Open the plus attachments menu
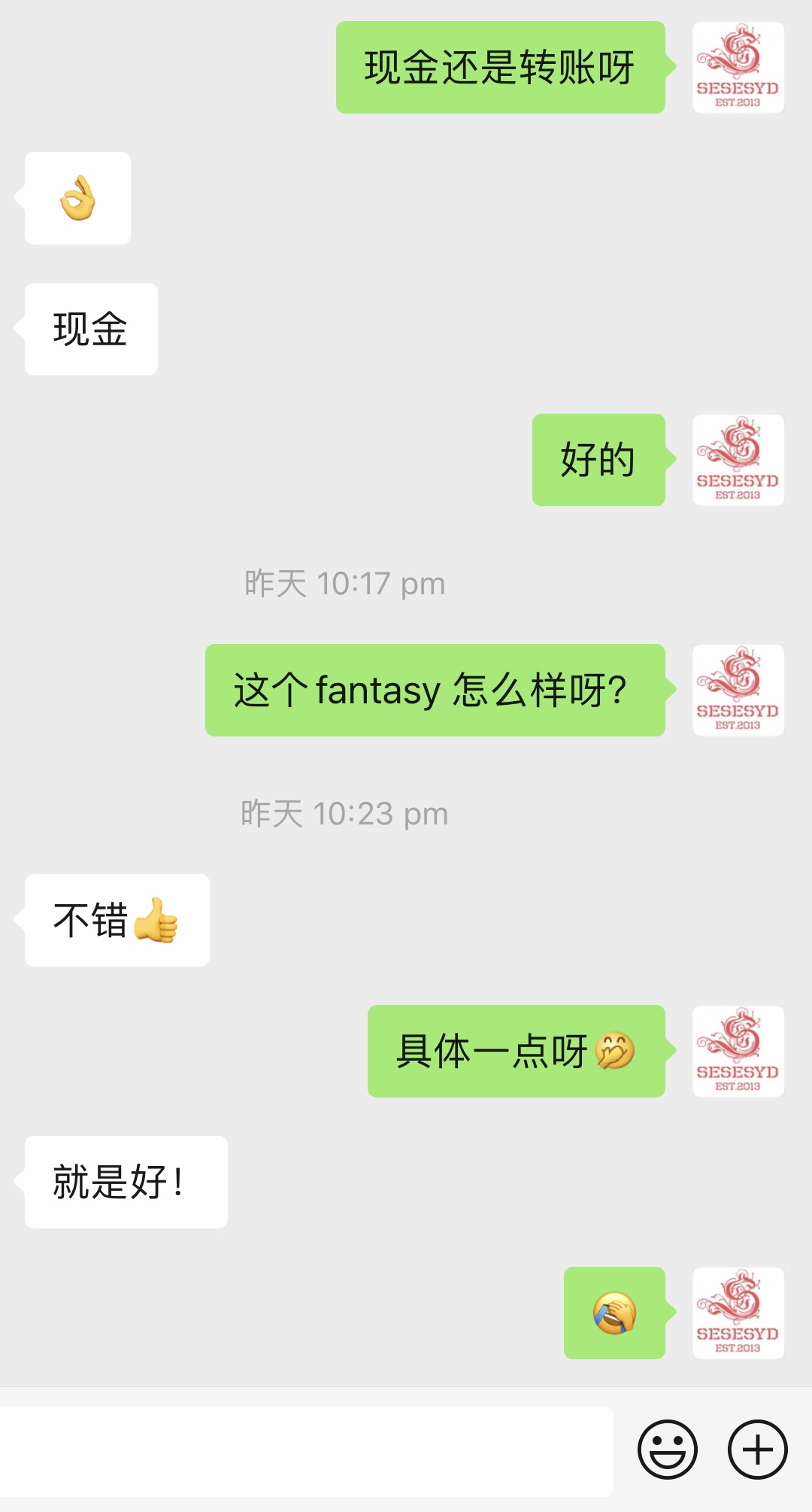812x1512 pixels. click(757, 1450)
